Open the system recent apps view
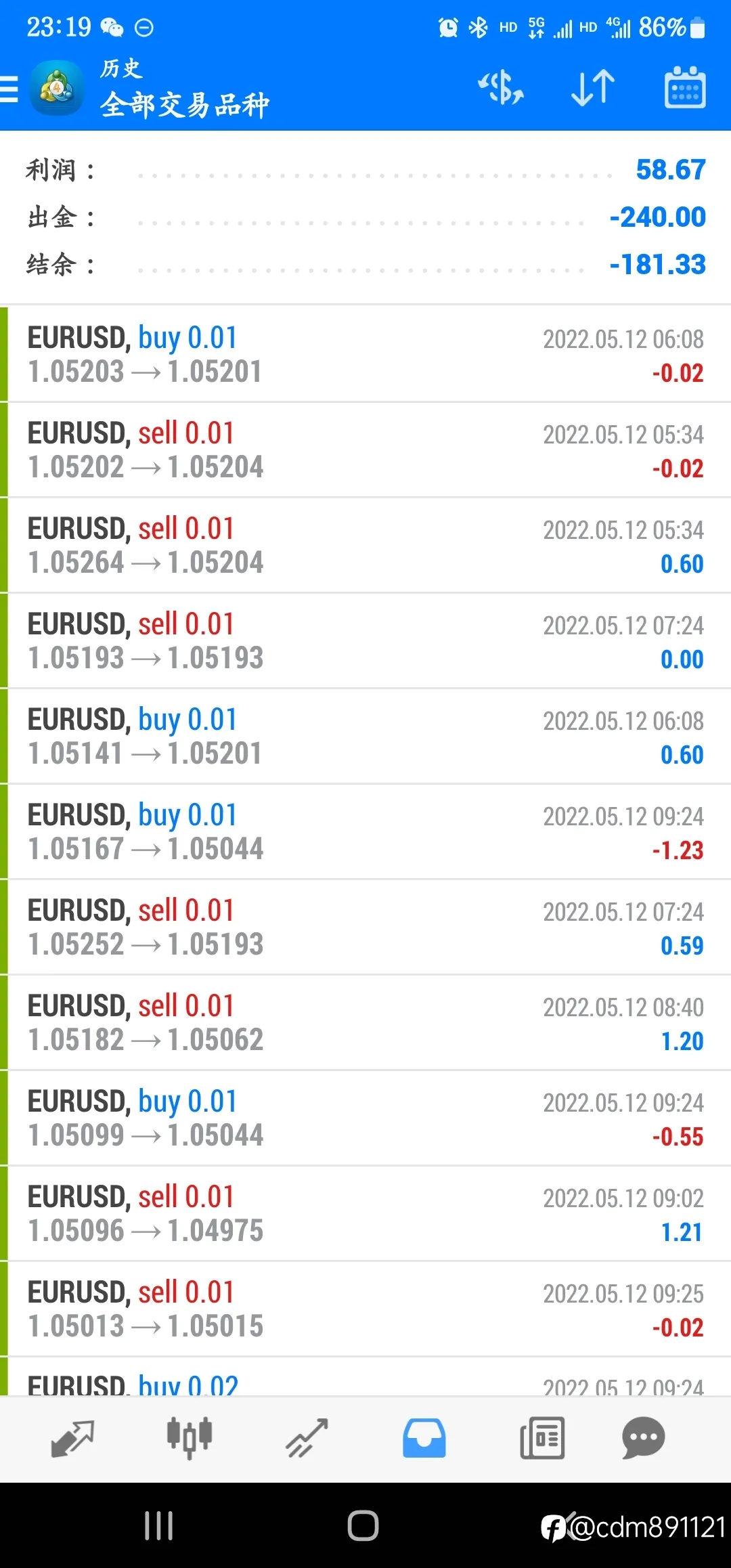 (x=159, y=1526)
